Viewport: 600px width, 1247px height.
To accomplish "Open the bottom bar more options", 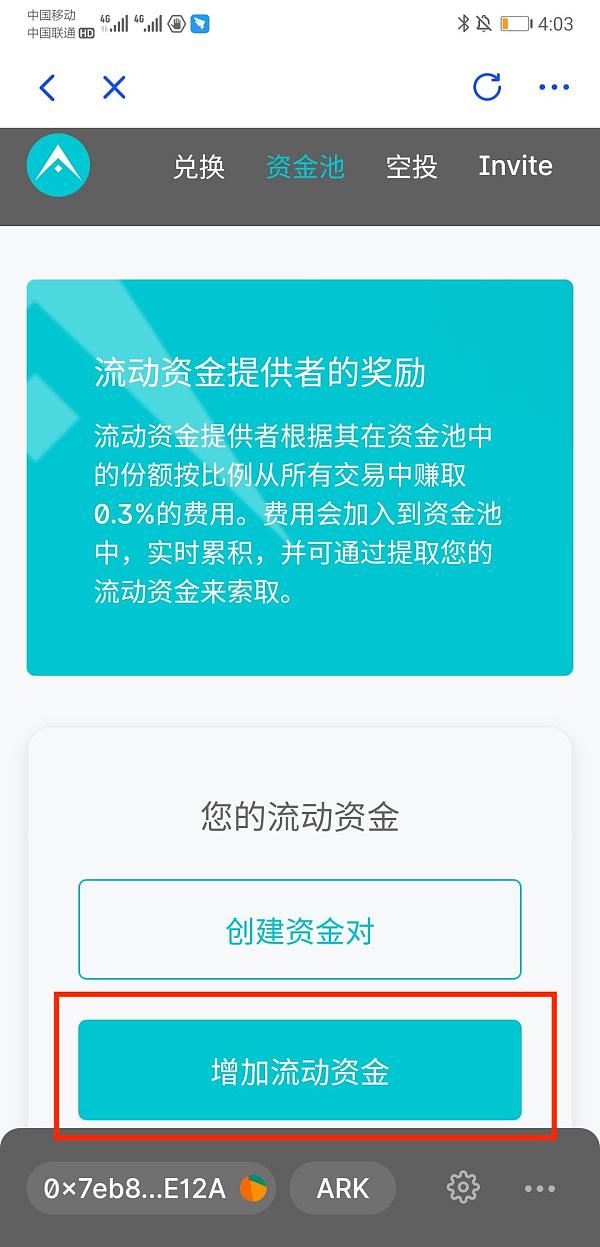I will 540,1188.
